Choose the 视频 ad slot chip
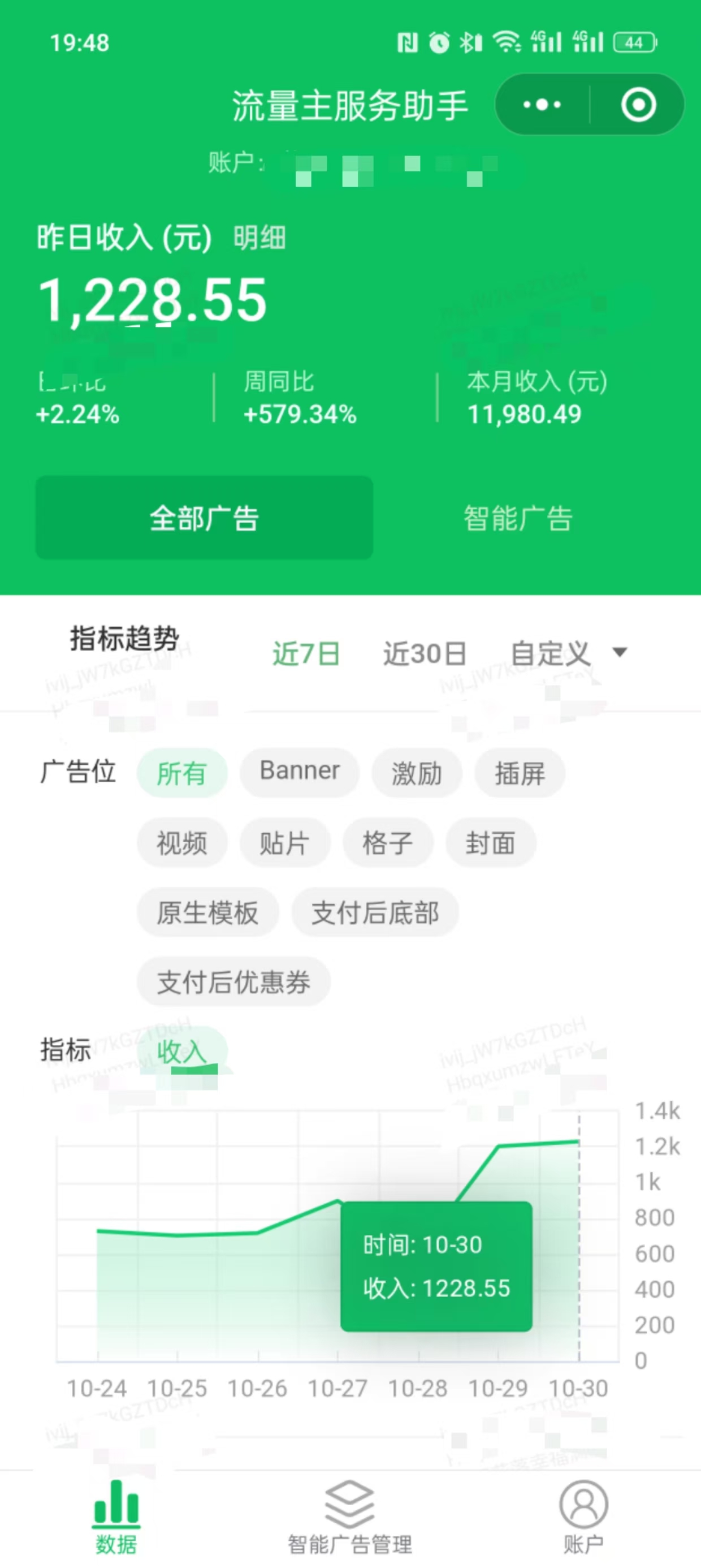701x1568 pixels. click(x=181, y=843)
